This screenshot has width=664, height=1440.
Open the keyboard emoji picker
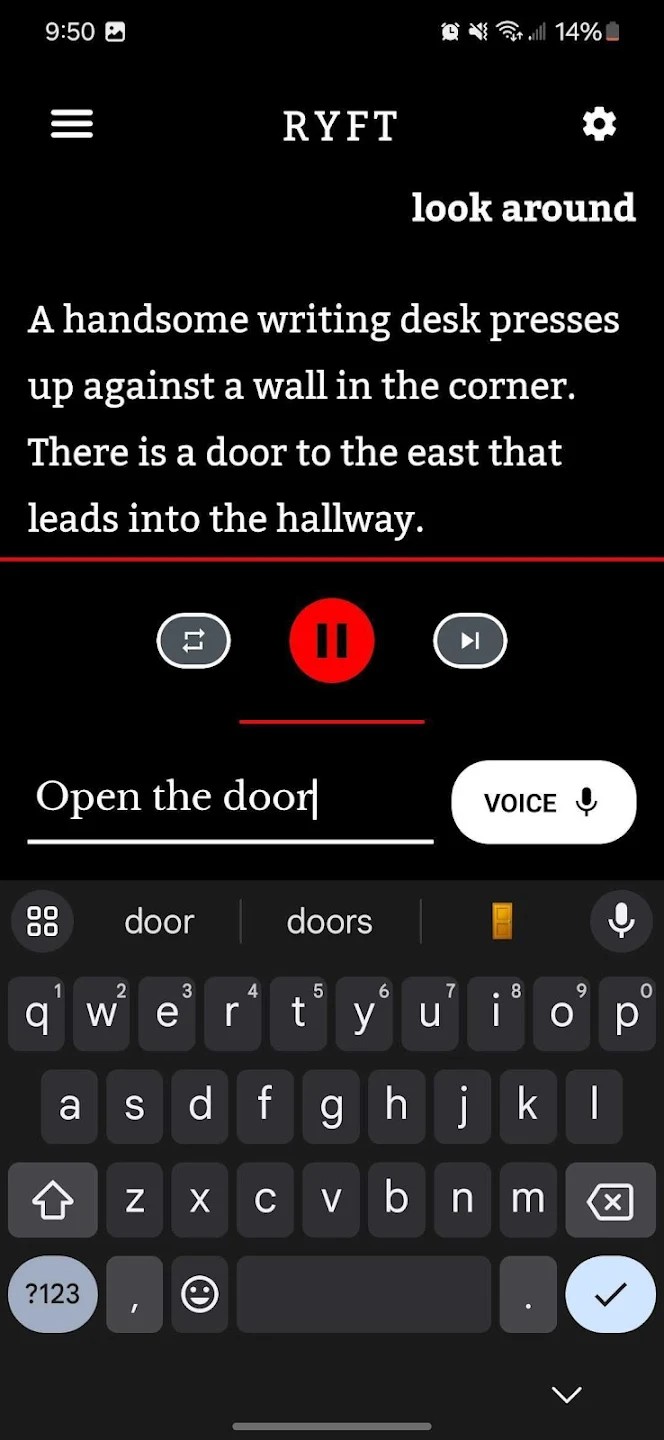coord(200,1294)
